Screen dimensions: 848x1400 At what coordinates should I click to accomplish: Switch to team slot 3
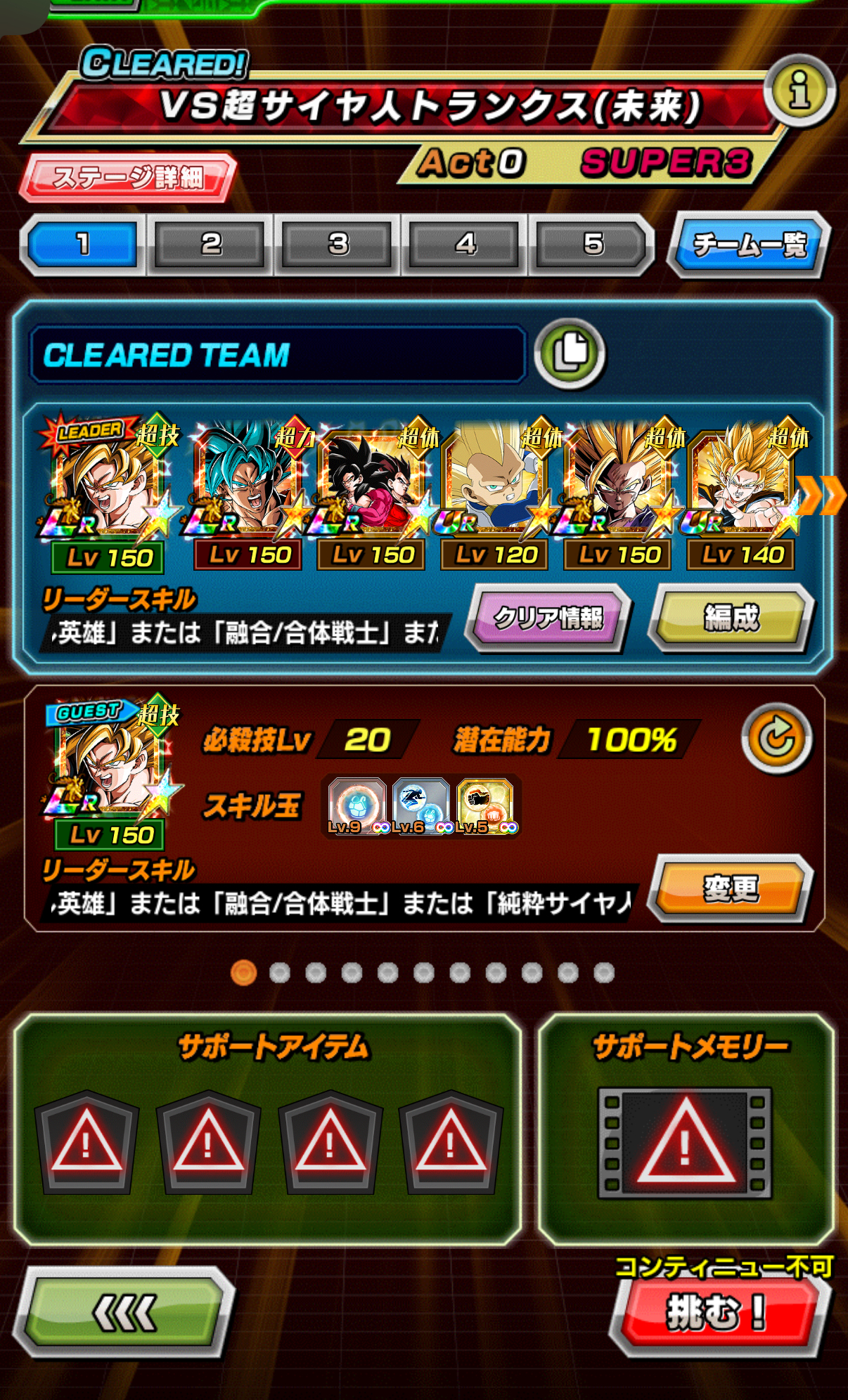coord(338,244)
